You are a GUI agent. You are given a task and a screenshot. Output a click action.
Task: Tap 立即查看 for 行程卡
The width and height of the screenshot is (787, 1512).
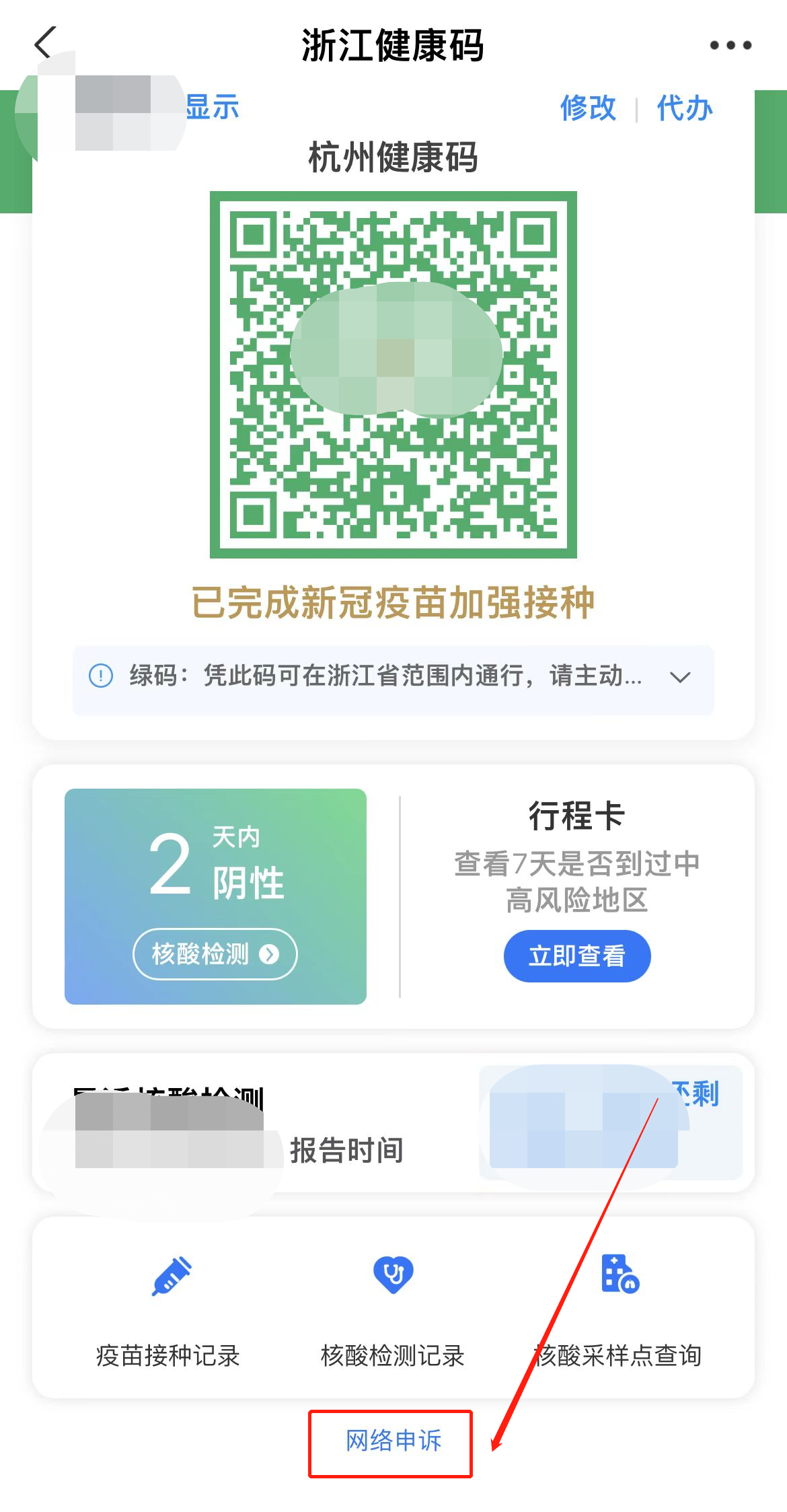(x=576, y=956)
